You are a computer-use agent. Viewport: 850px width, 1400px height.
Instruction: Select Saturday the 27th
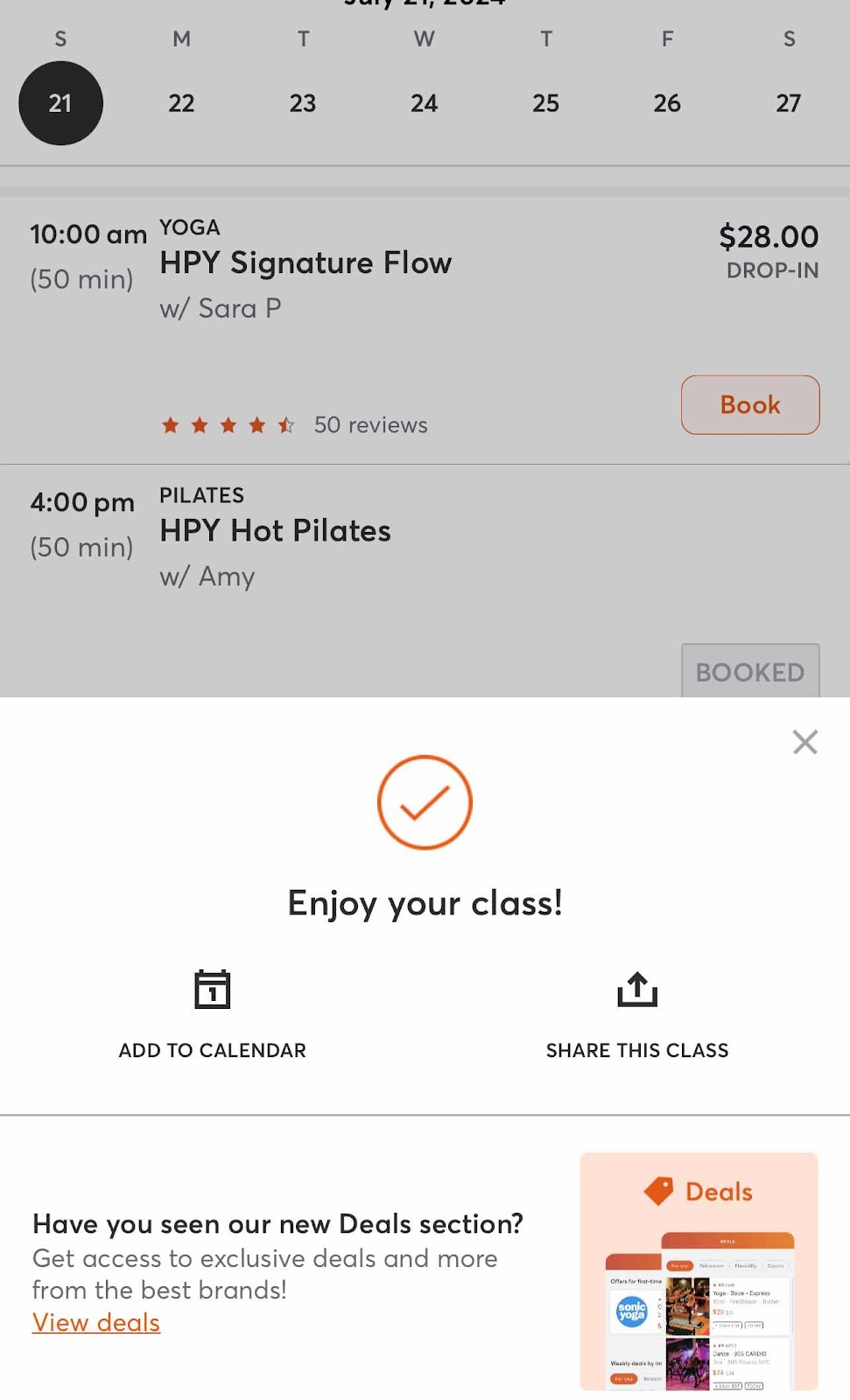[x=789, y=103]
